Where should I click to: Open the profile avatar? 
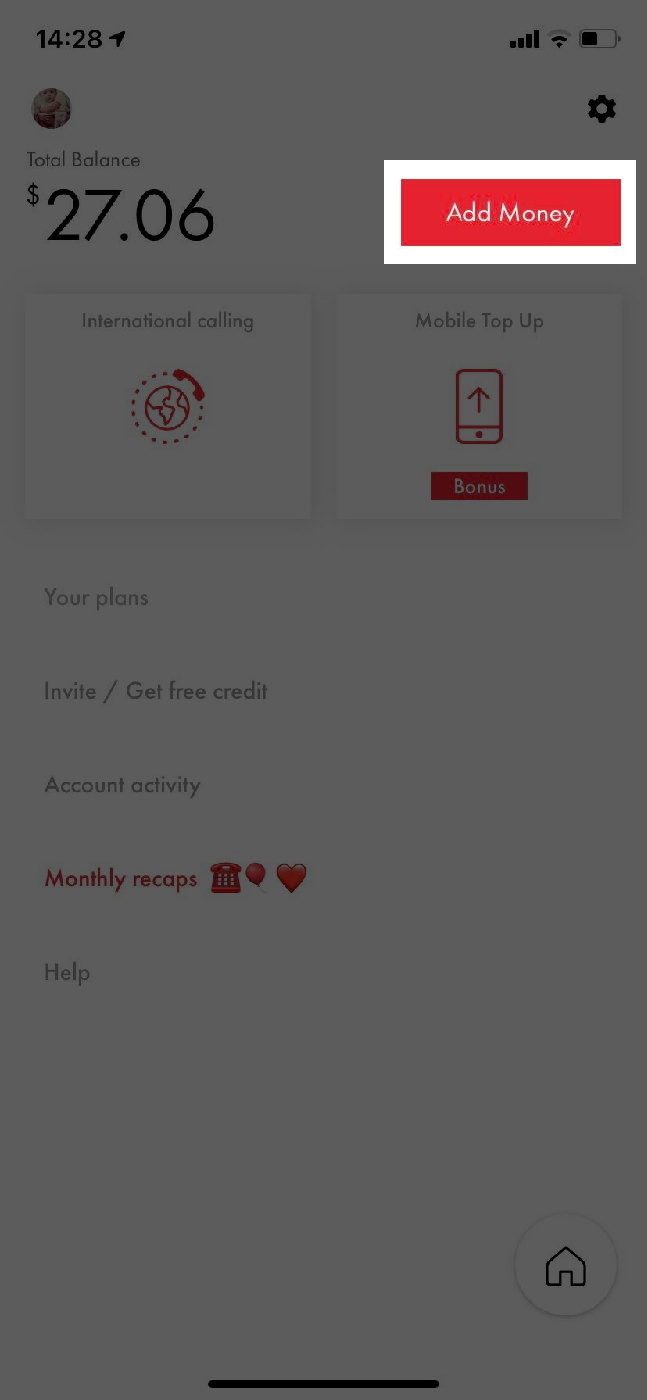pyautogui.click(x=52, y=108)
